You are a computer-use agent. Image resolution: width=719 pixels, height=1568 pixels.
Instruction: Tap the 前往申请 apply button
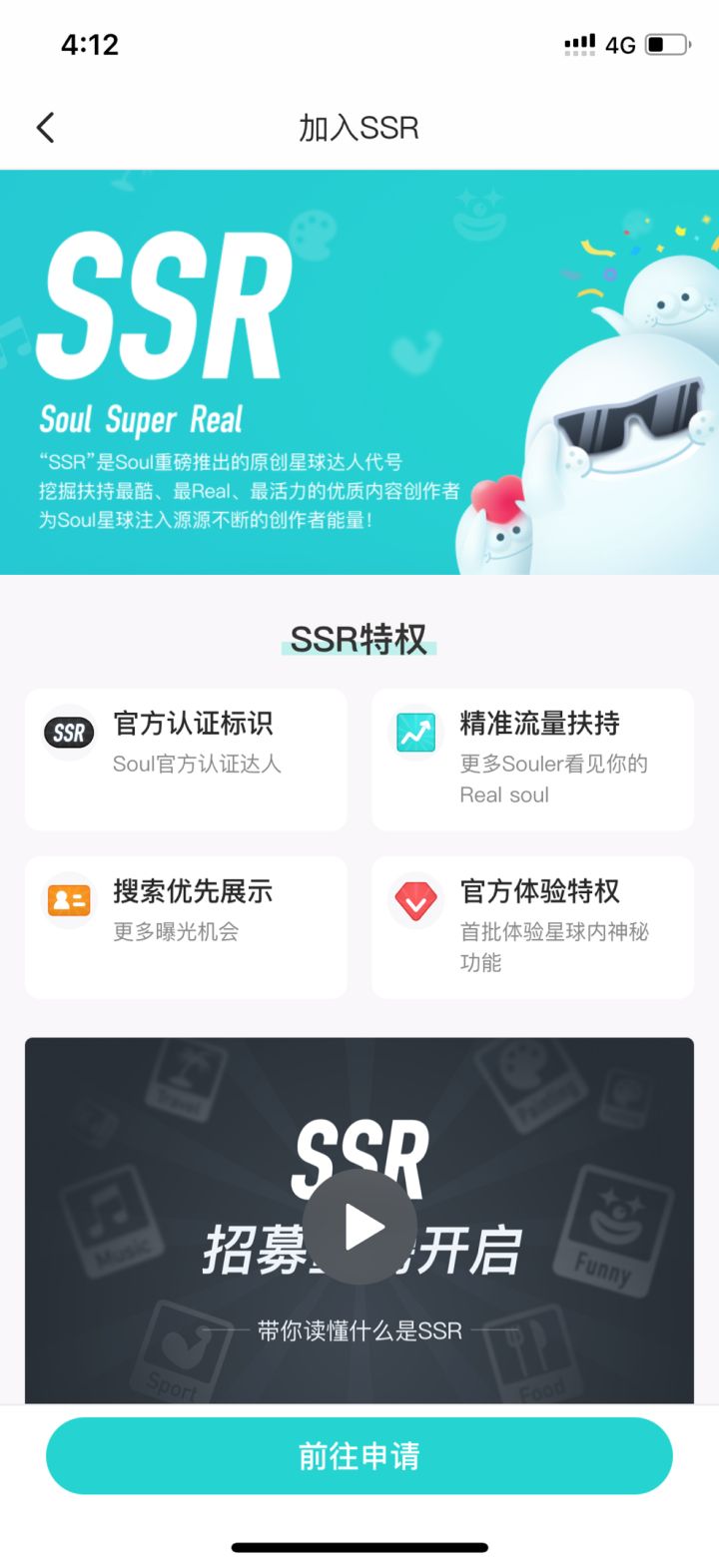click(x=359, y=1456)
